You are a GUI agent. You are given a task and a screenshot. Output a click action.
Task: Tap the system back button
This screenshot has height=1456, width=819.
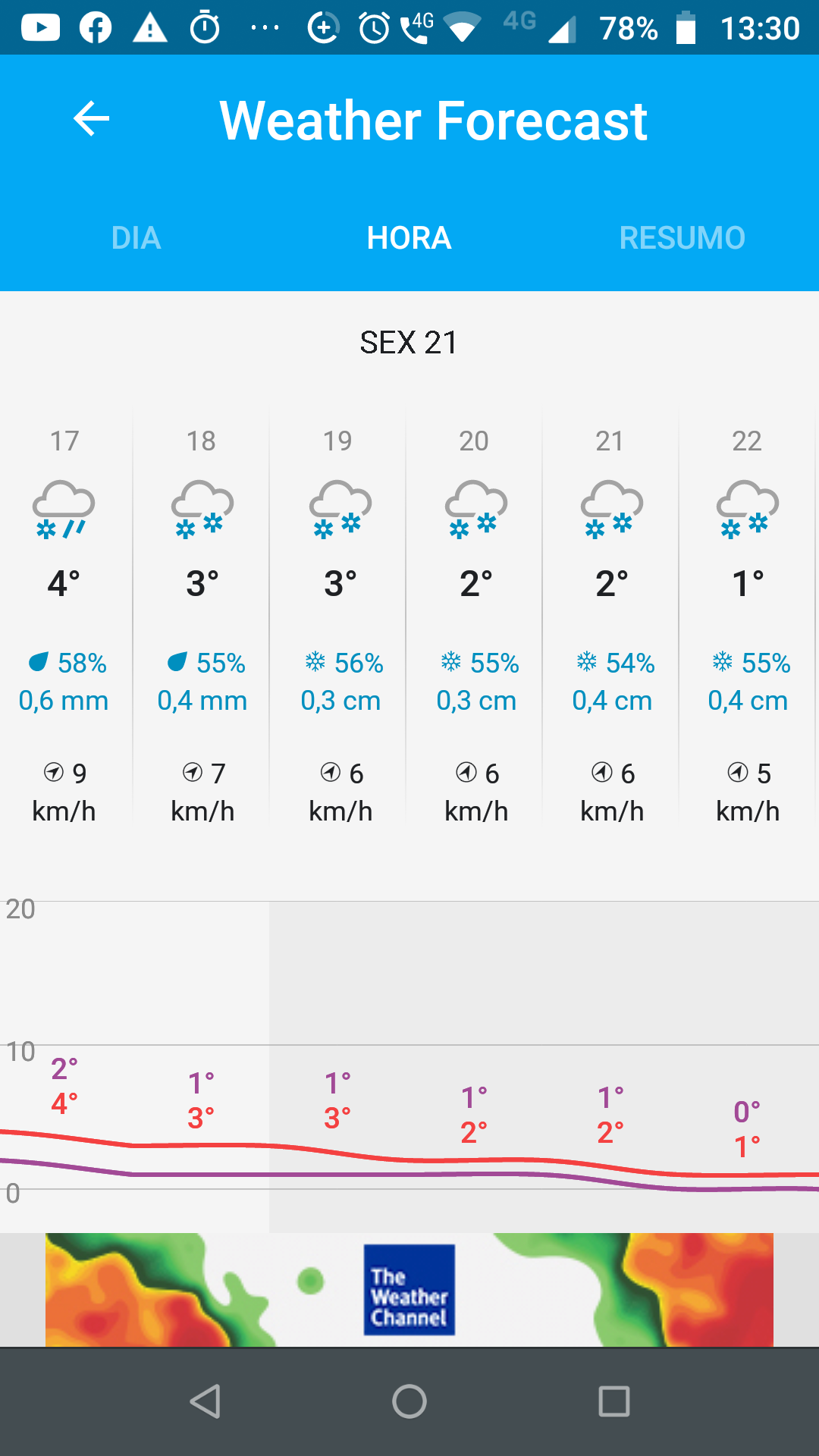(x=205, y=1401)
